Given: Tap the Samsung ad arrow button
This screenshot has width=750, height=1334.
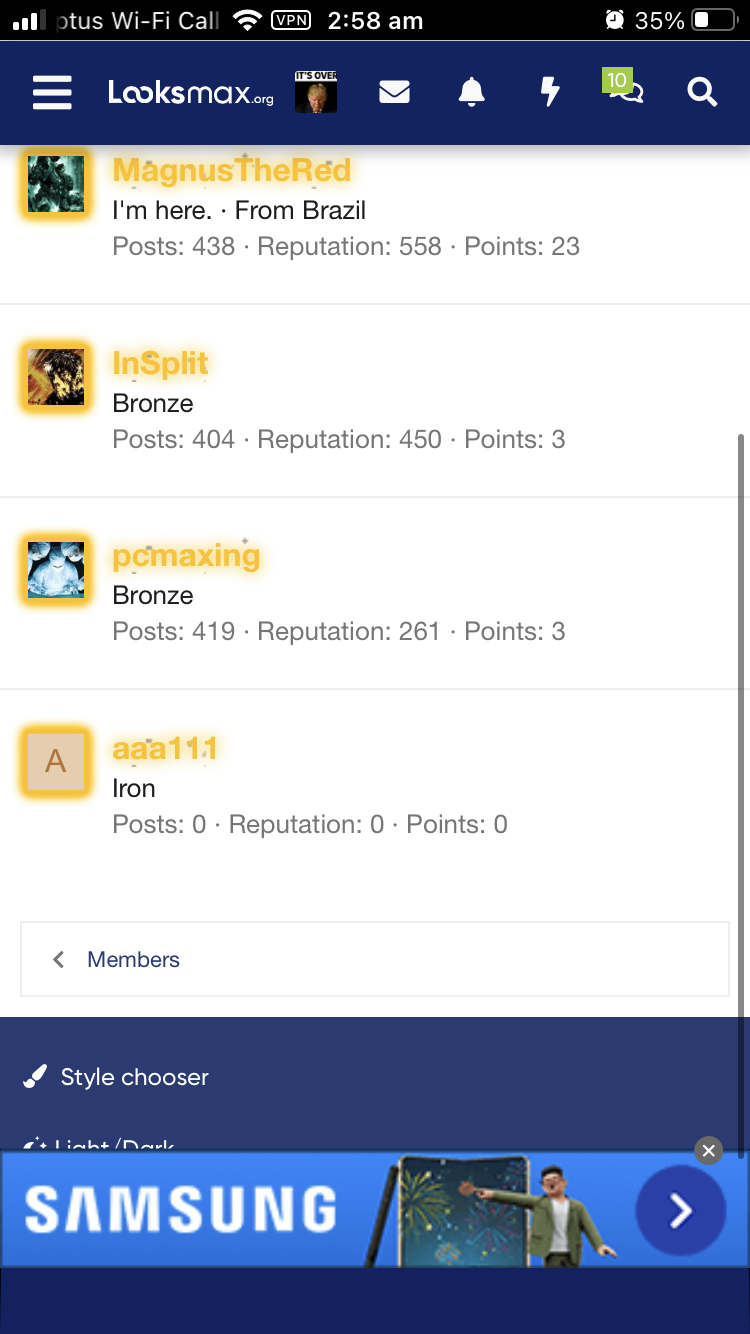Looking at the screenshot, I should 681,1211.
